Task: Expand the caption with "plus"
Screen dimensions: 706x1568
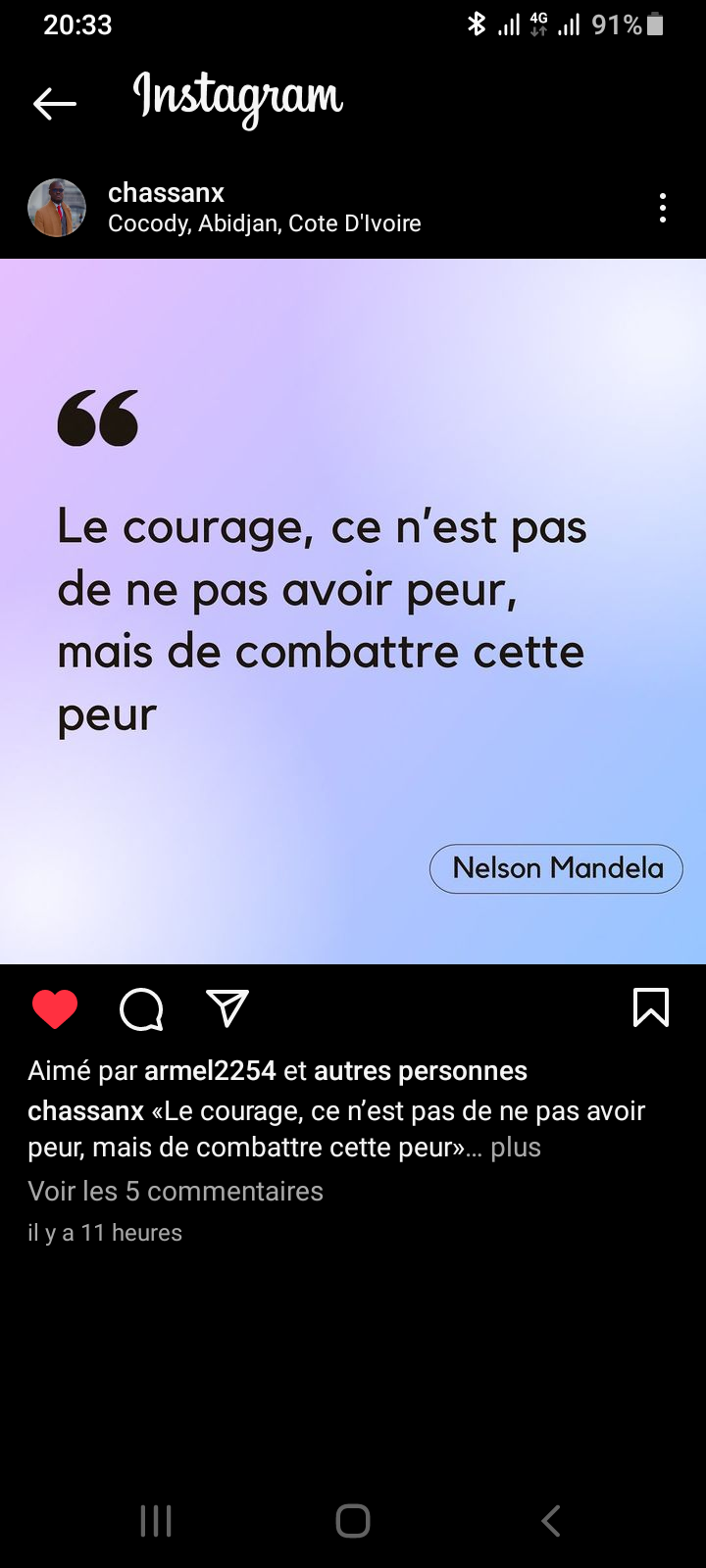Action: pos(516,1148)
